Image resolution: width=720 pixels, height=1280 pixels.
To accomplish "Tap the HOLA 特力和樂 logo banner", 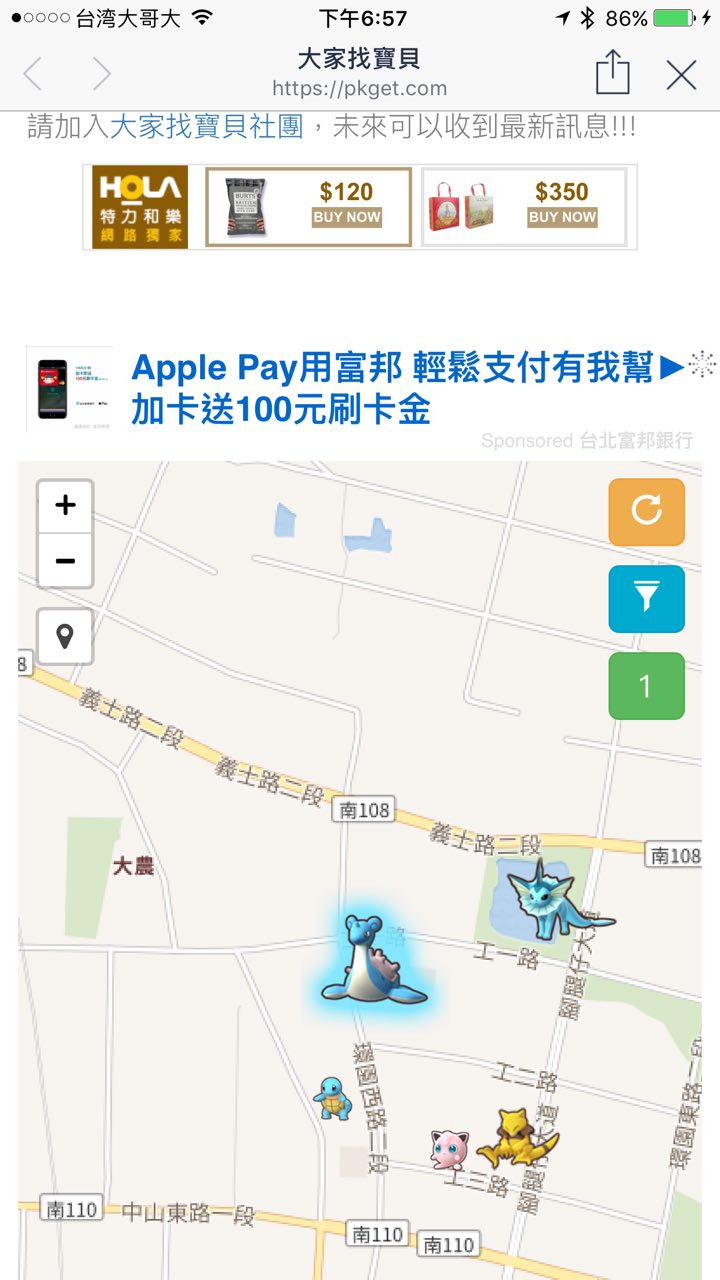I will pos(140,207).
